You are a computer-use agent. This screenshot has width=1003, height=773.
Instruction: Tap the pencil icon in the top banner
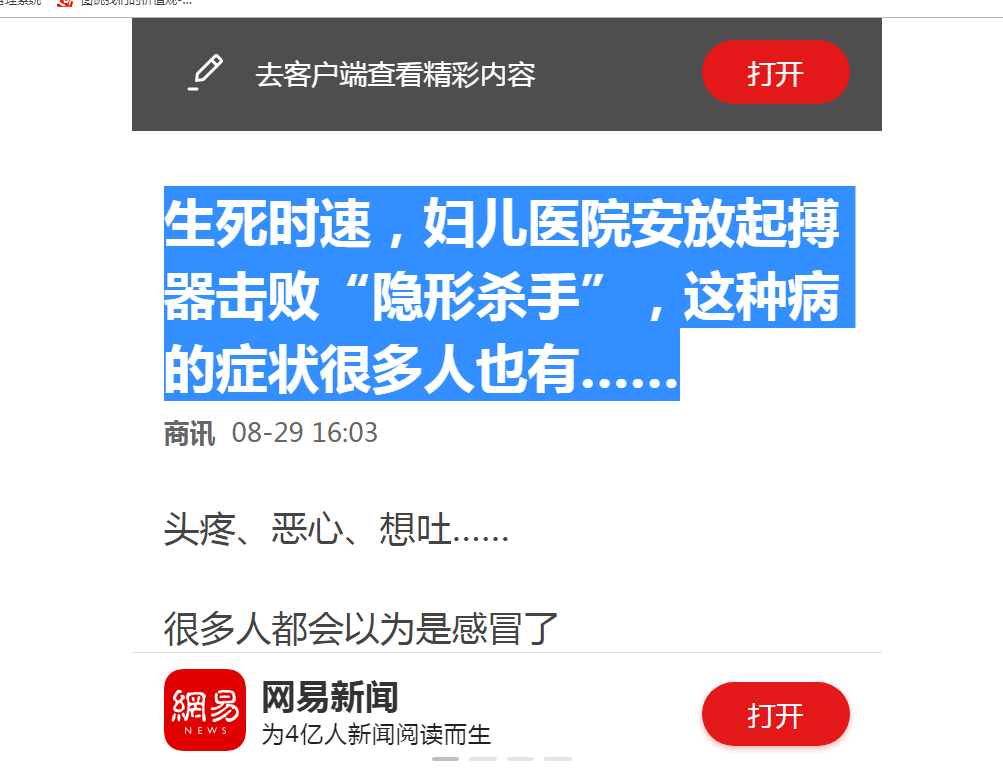coord(204,73)
